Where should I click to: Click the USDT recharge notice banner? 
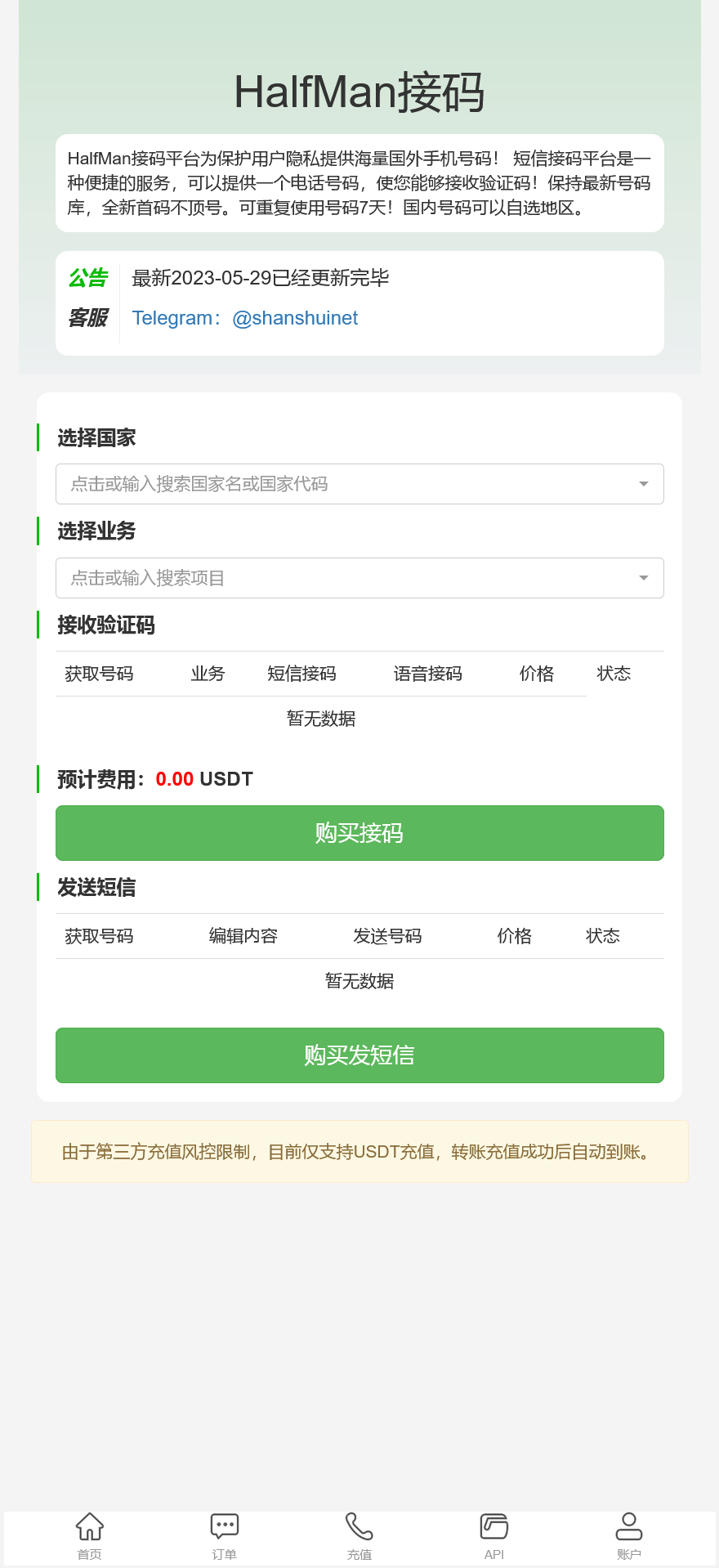click(x=359, y=1151)
